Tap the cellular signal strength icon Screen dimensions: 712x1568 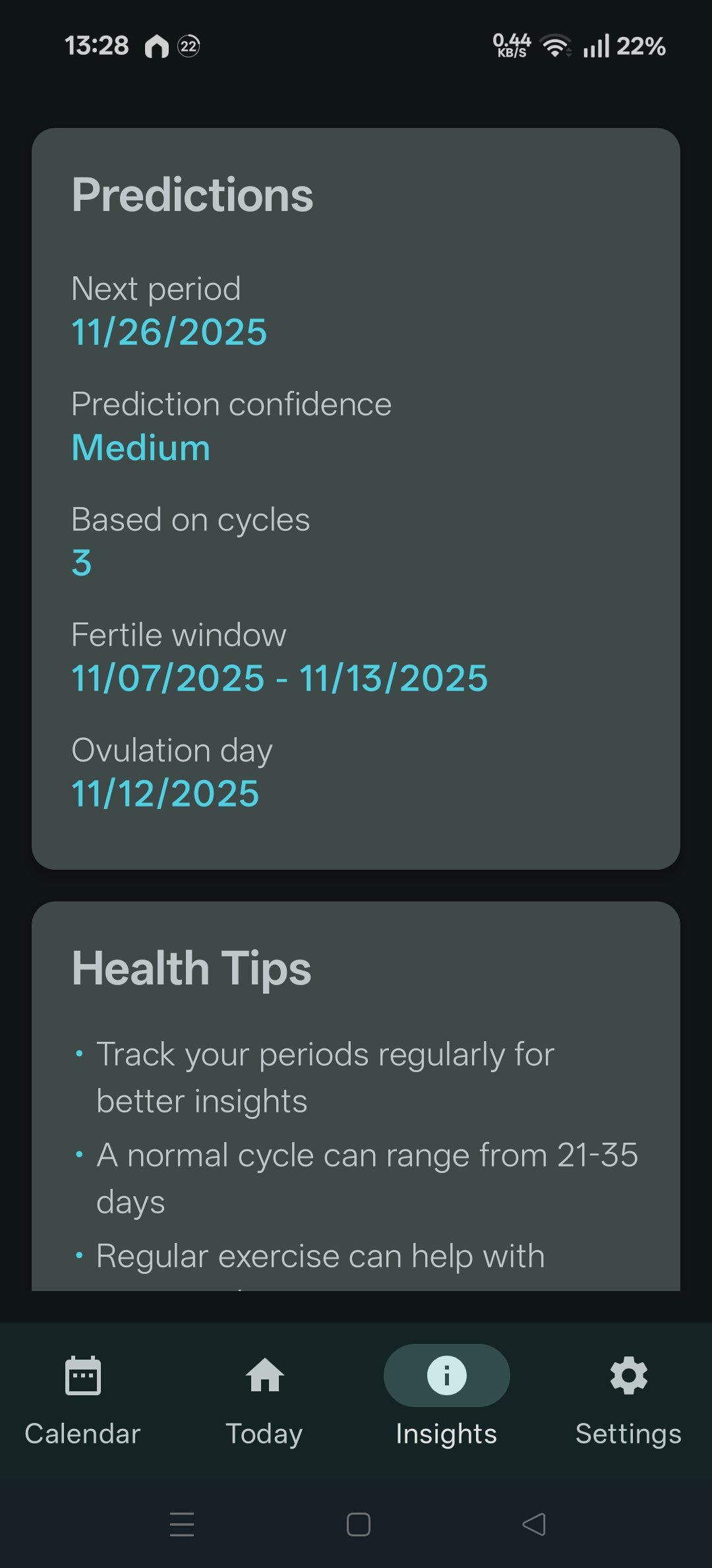[597, 46]
